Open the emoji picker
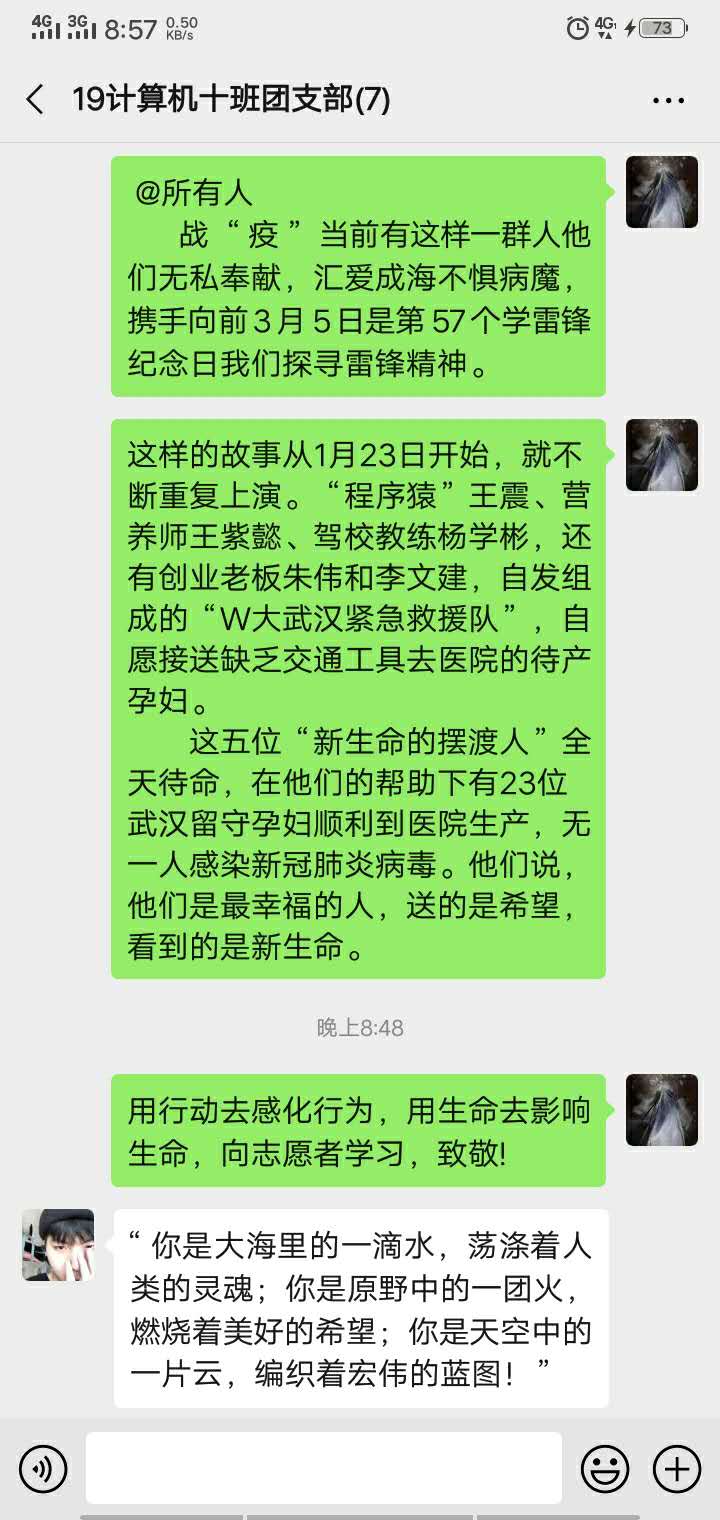 606,1469
